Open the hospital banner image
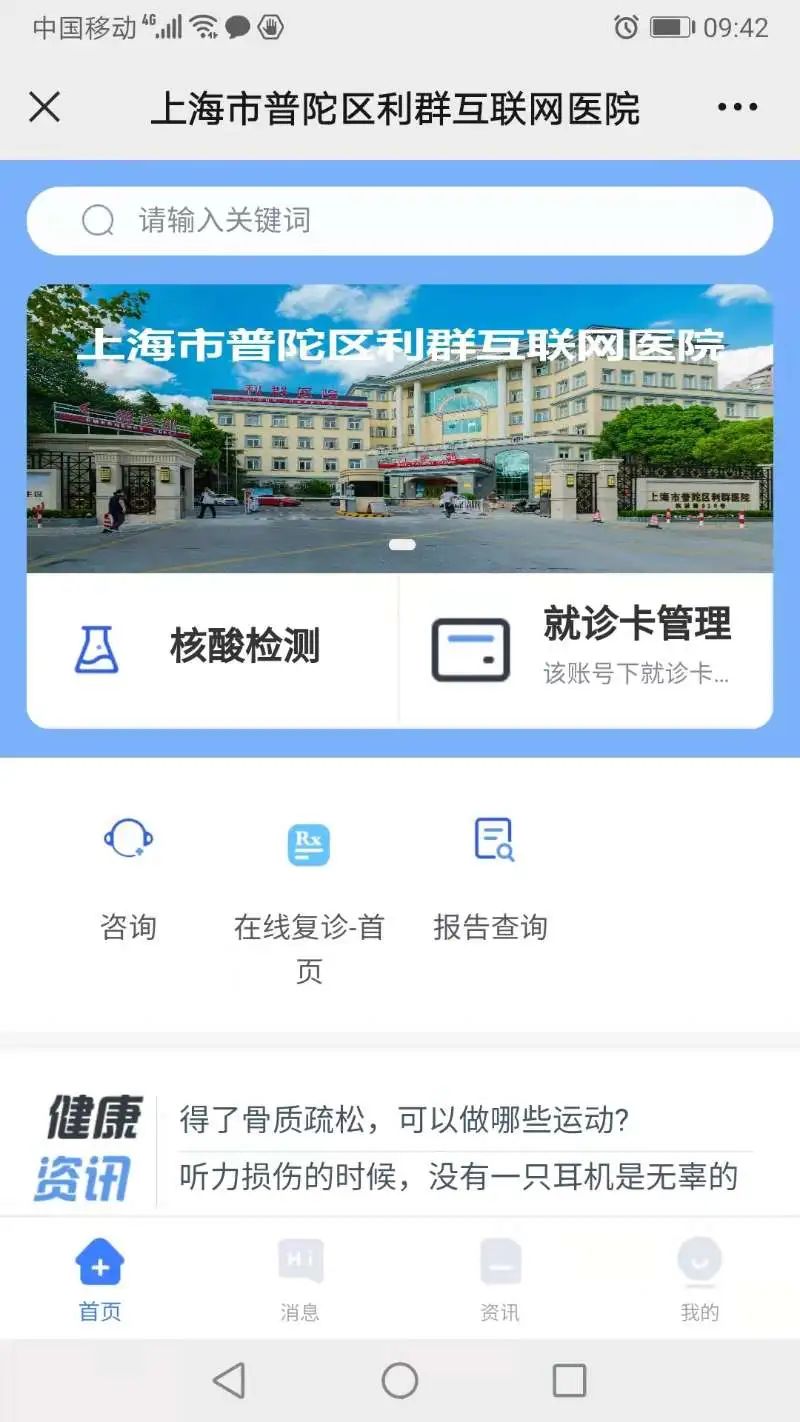The image size is (800, 1422). (x=400, y=428)
